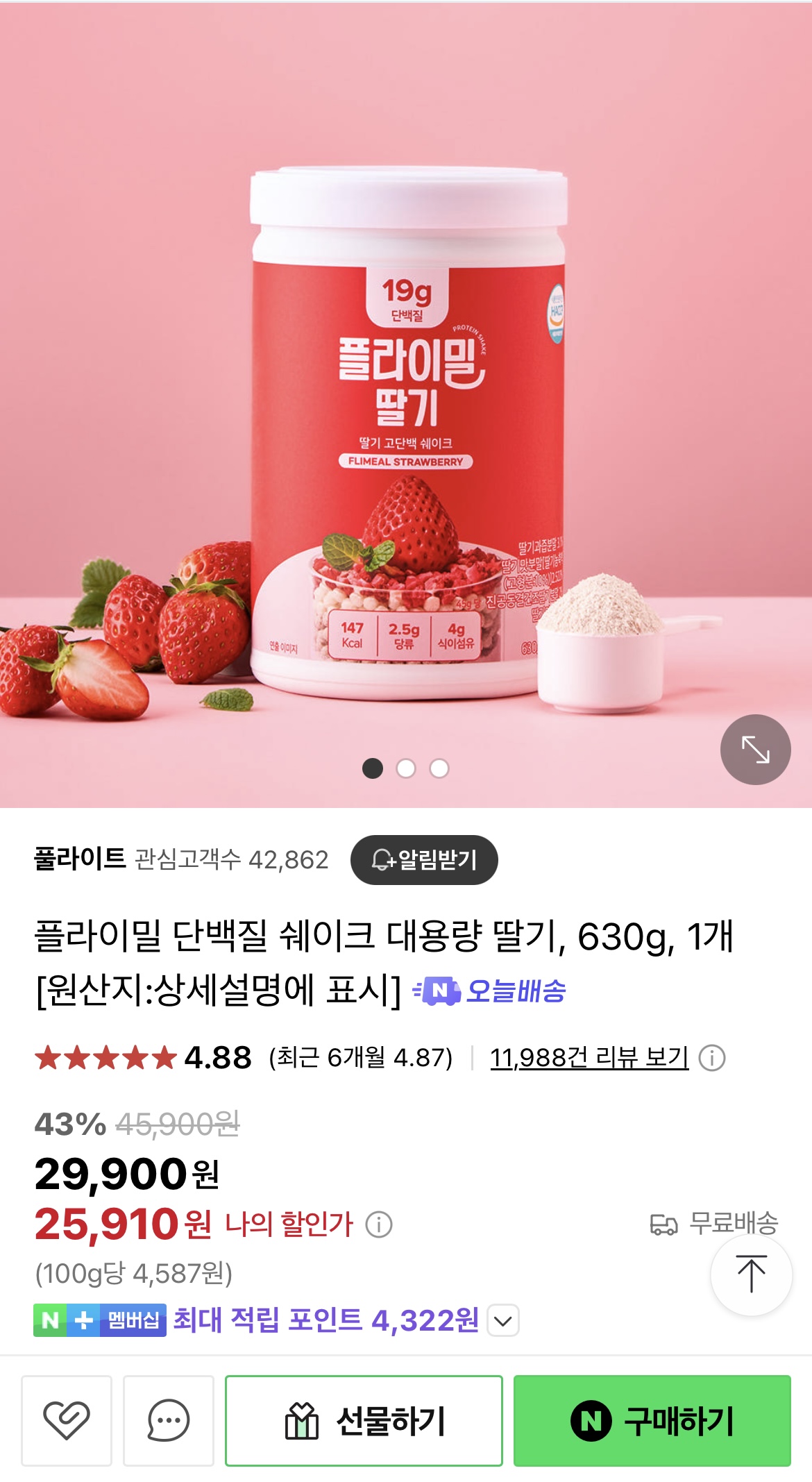
Task: Show 나의 할인가 info tooltip
Action: point(379,1224)
